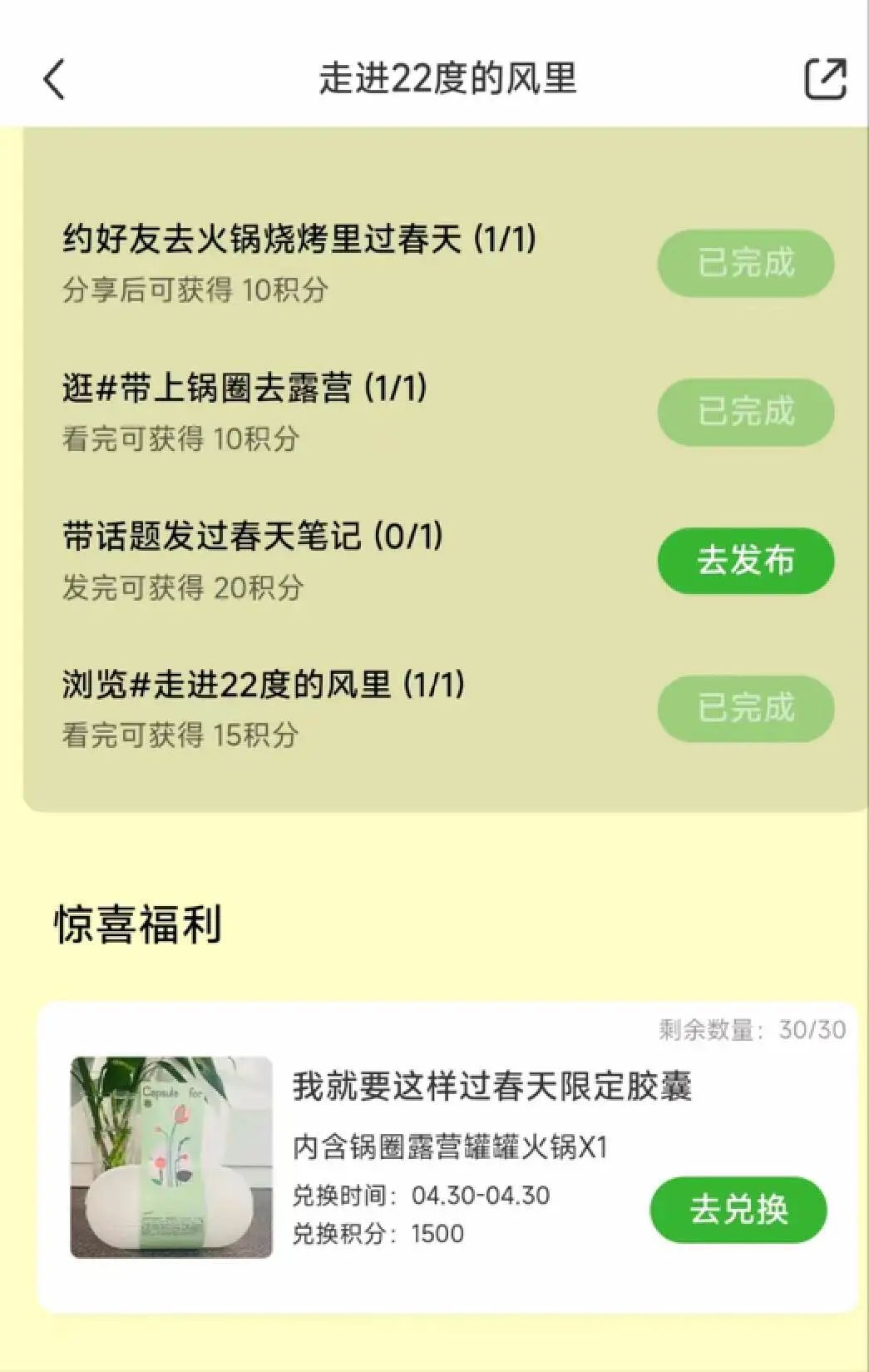Share this page via the top-right icon
The image size is (869, 1372).
[825, 80]
